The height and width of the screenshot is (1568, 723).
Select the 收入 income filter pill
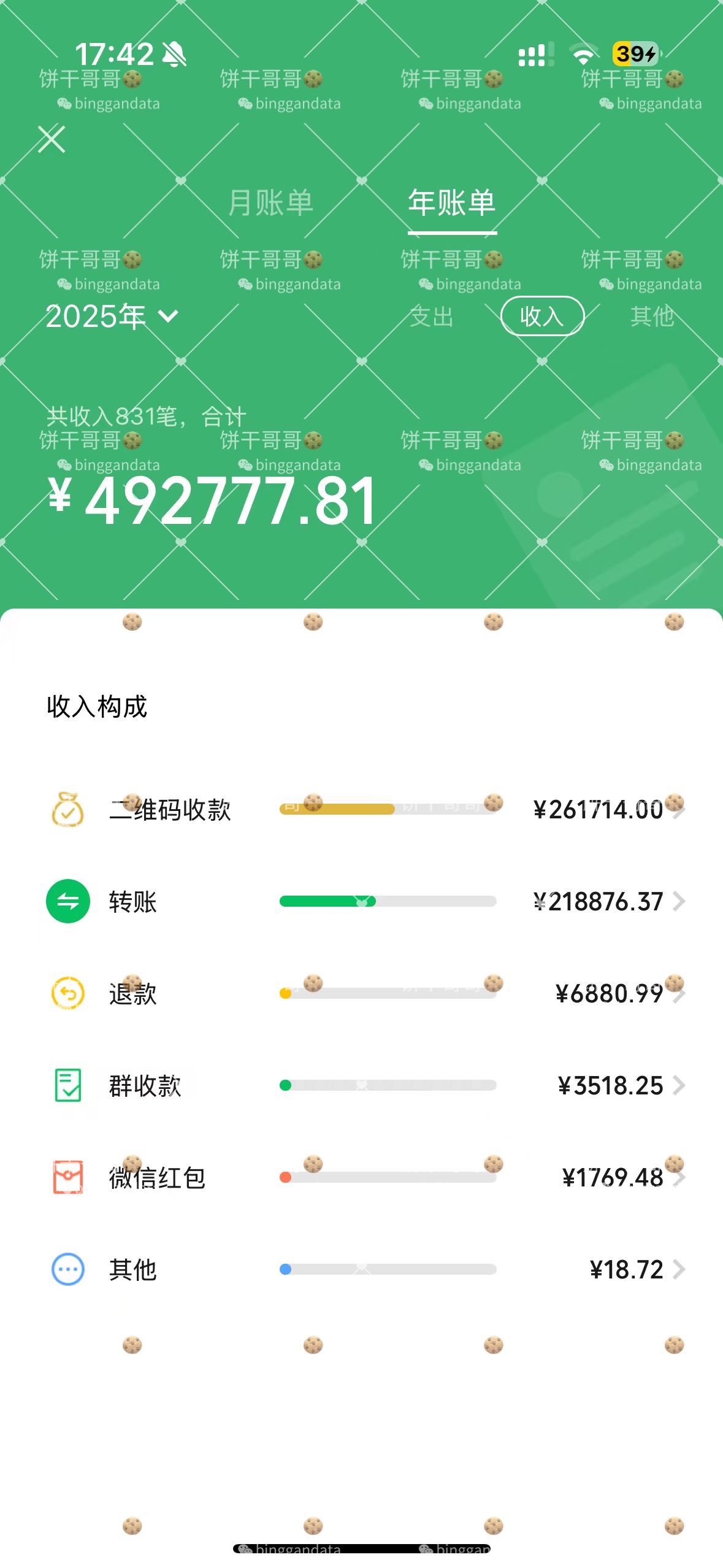coord(542,317)
